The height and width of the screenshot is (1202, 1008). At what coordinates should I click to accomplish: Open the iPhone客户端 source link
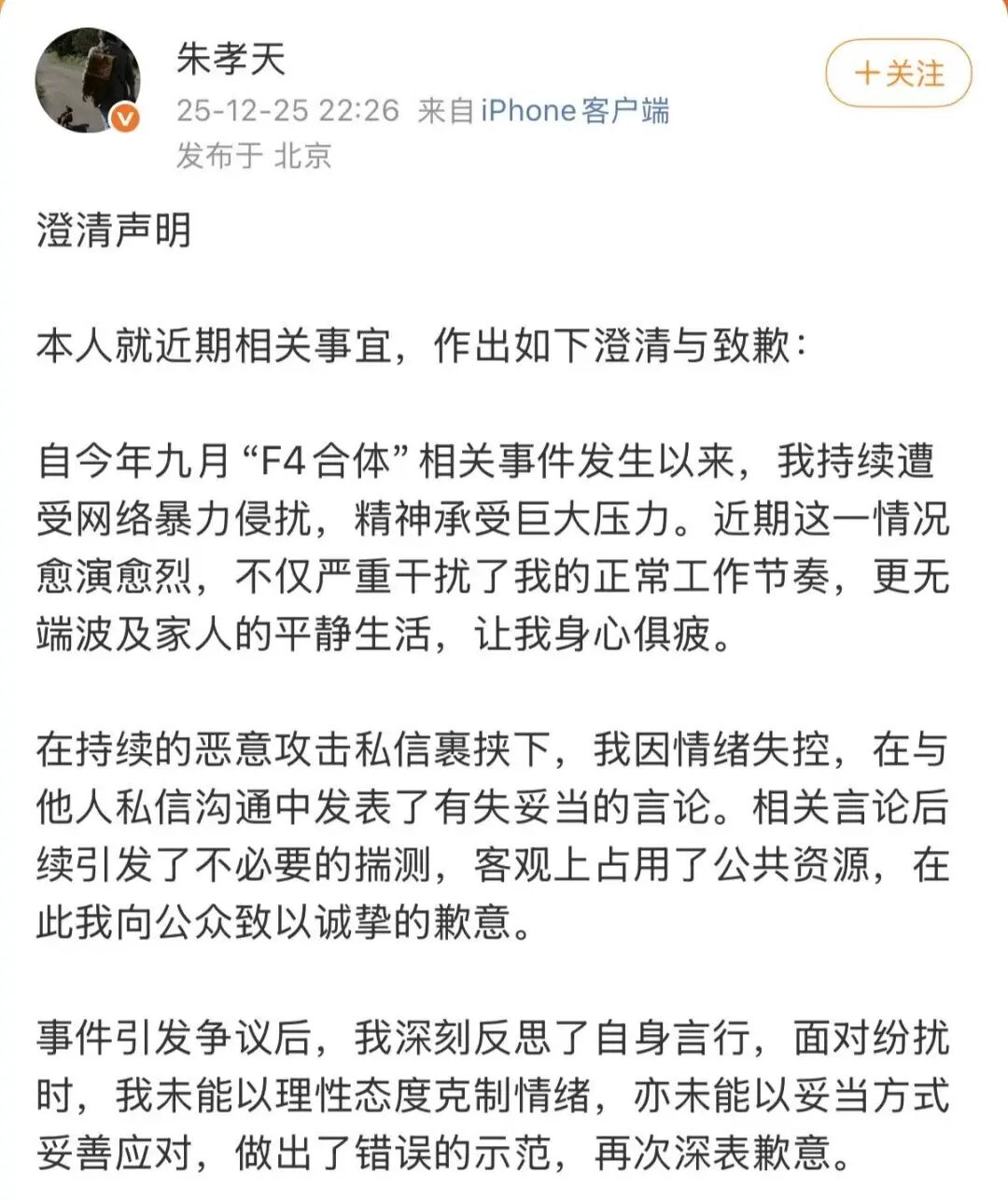pos(575,111)
